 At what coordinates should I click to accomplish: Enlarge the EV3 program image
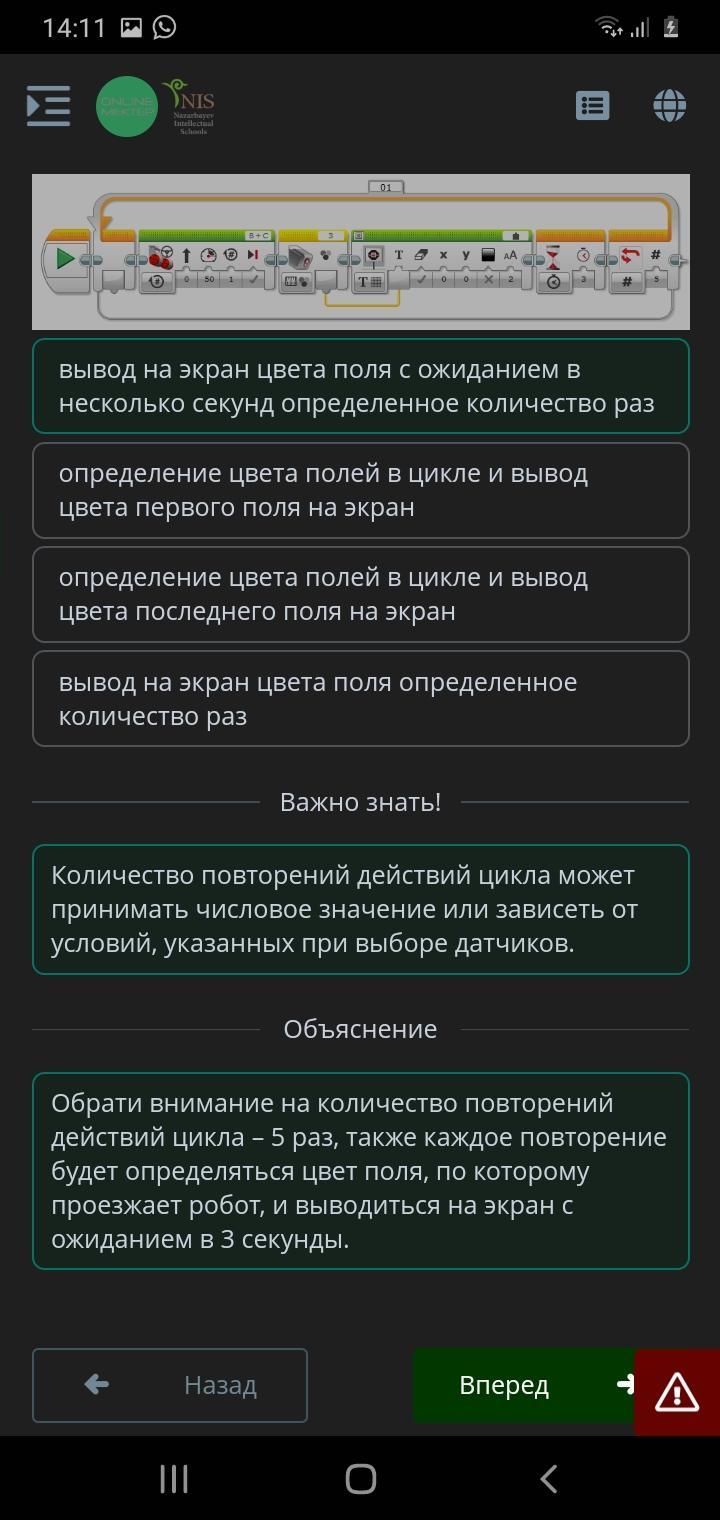coord(361,252)
